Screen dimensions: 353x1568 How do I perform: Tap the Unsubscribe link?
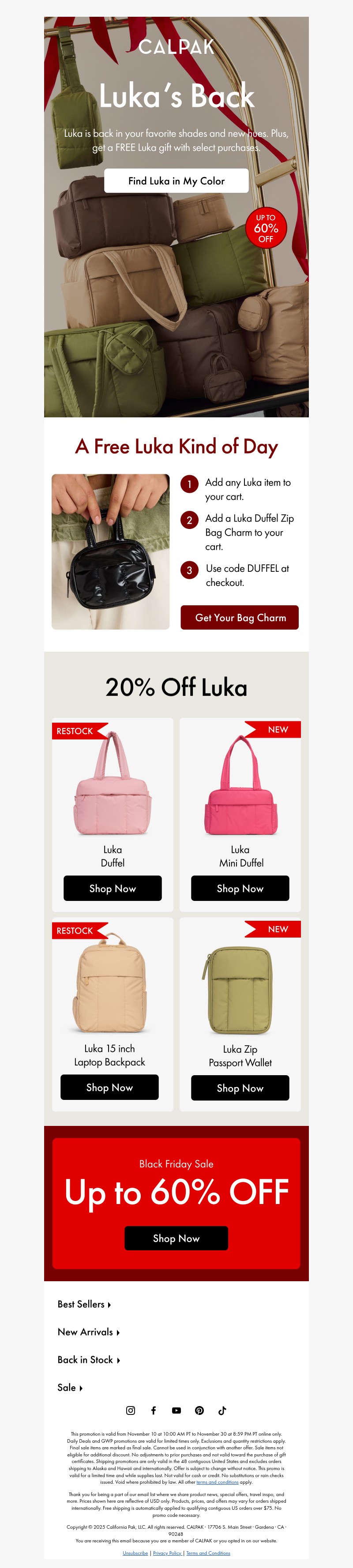point(135,1553)
